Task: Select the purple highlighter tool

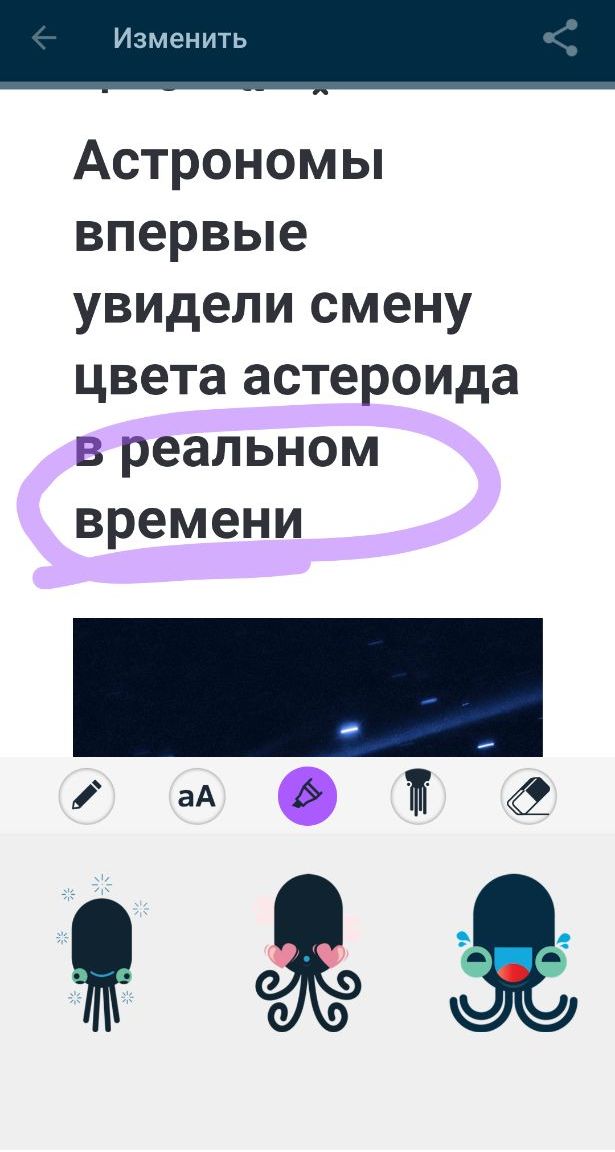Action: (307, 796)
